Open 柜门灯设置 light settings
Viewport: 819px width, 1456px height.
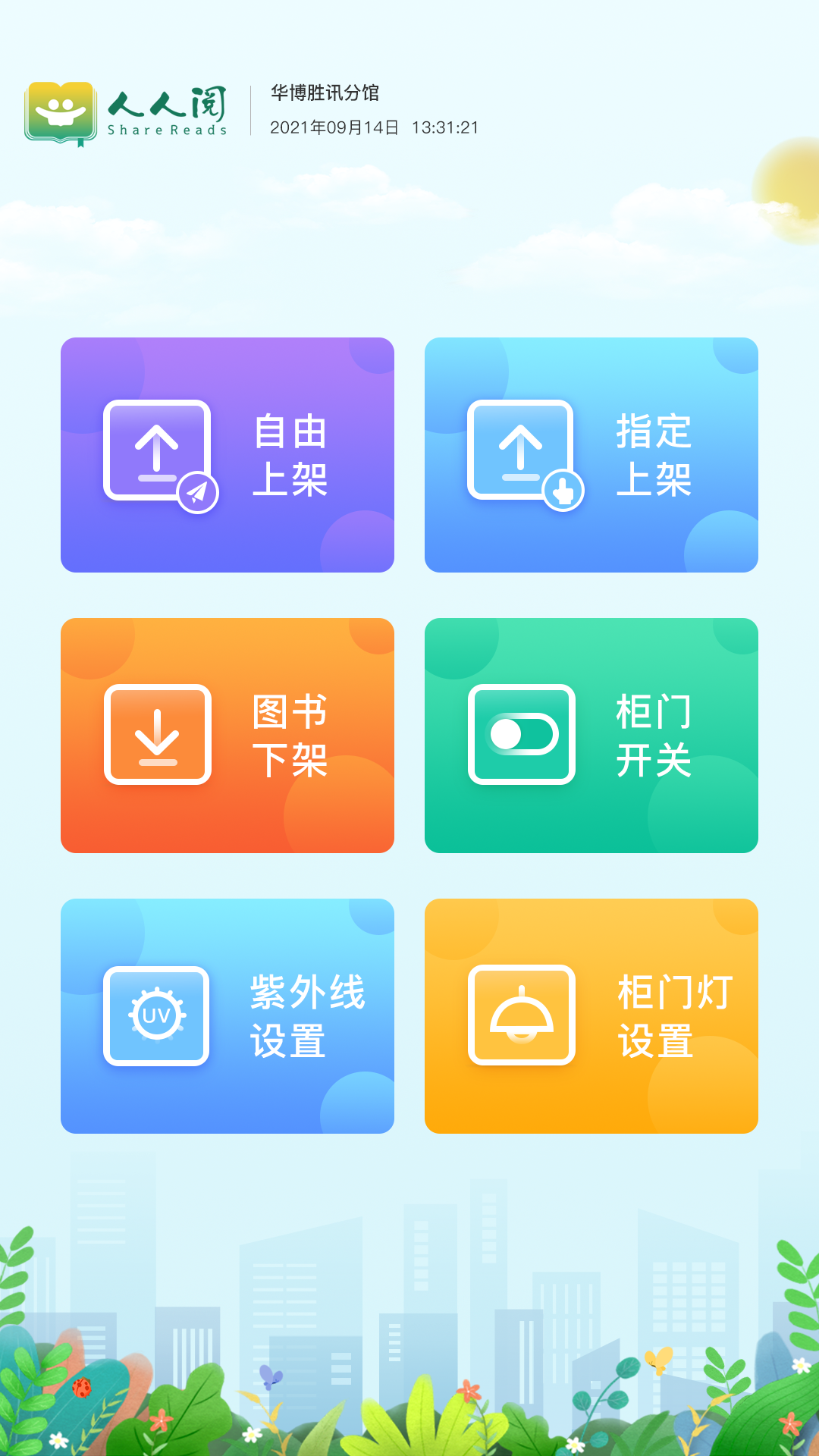click(x=591, y=1016)
